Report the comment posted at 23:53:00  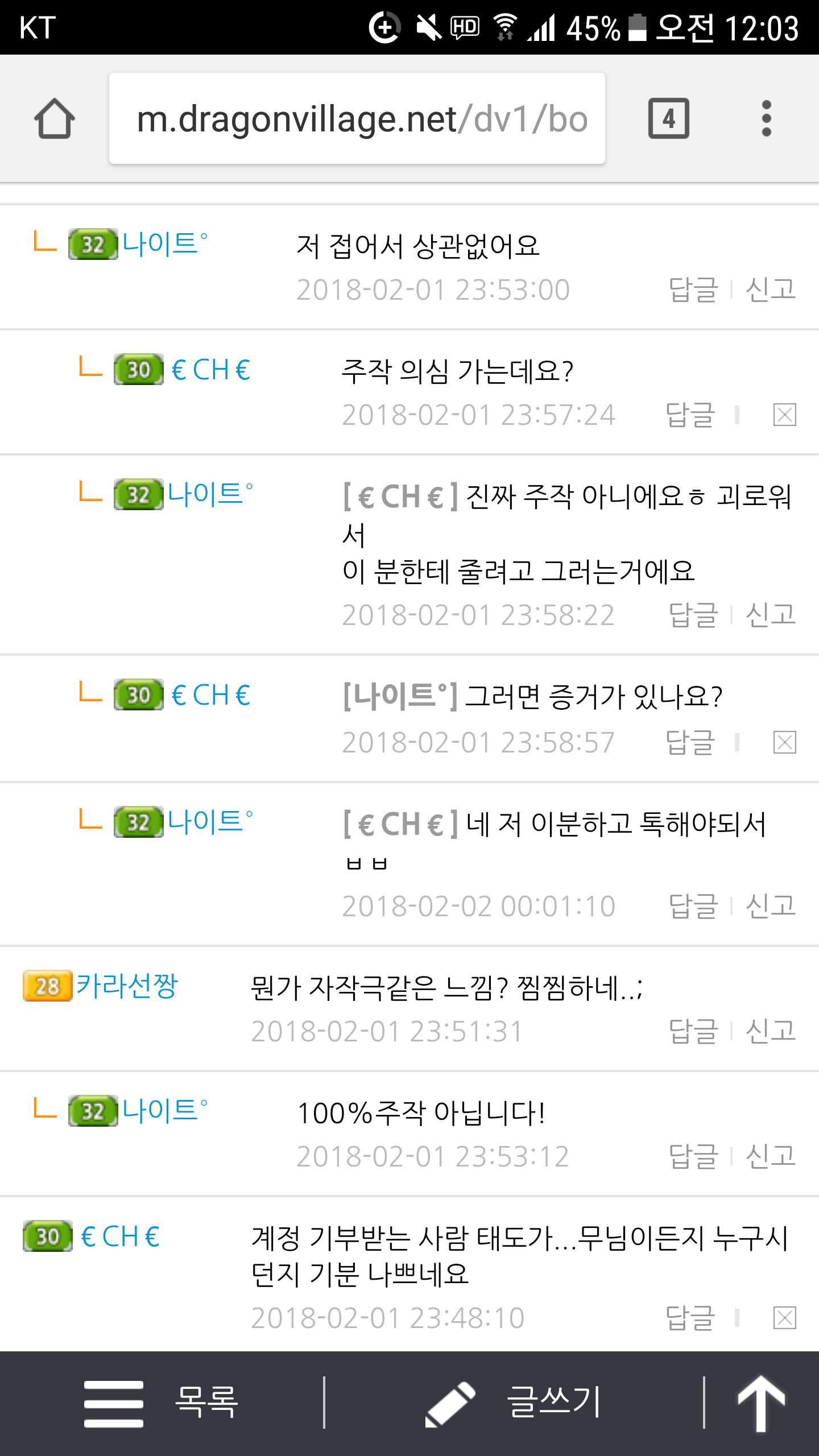[770, 289]
